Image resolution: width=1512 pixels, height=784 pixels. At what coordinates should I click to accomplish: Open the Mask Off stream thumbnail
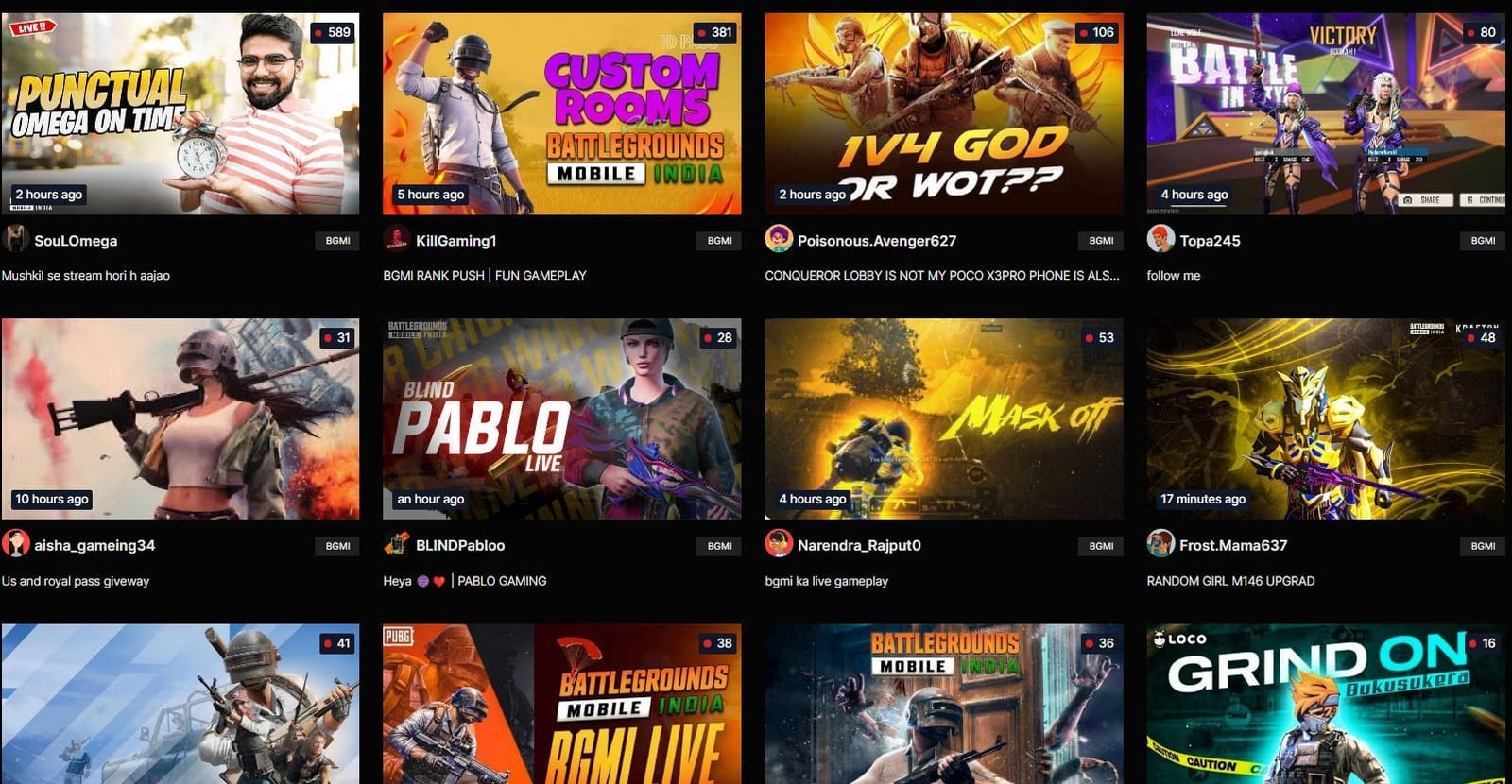coord(943,418)
